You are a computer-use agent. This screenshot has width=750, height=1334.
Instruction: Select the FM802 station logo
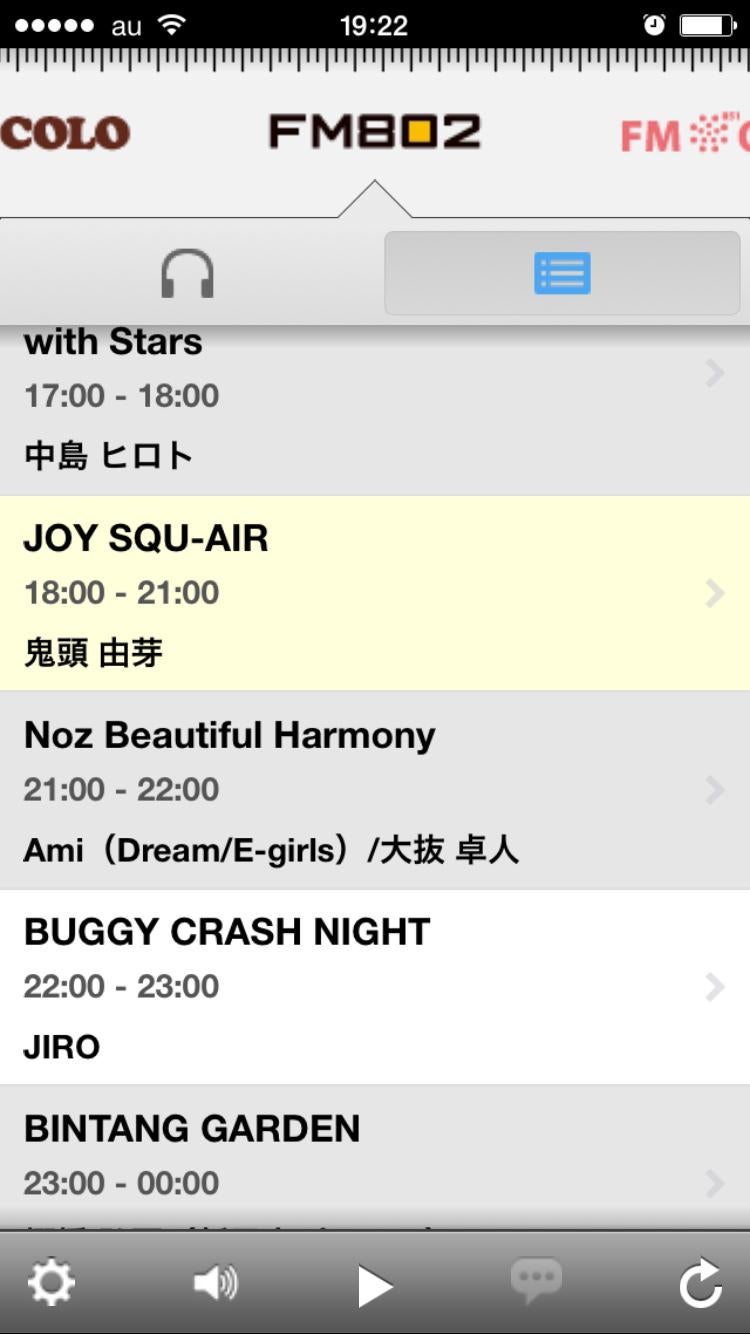(375, 132)
